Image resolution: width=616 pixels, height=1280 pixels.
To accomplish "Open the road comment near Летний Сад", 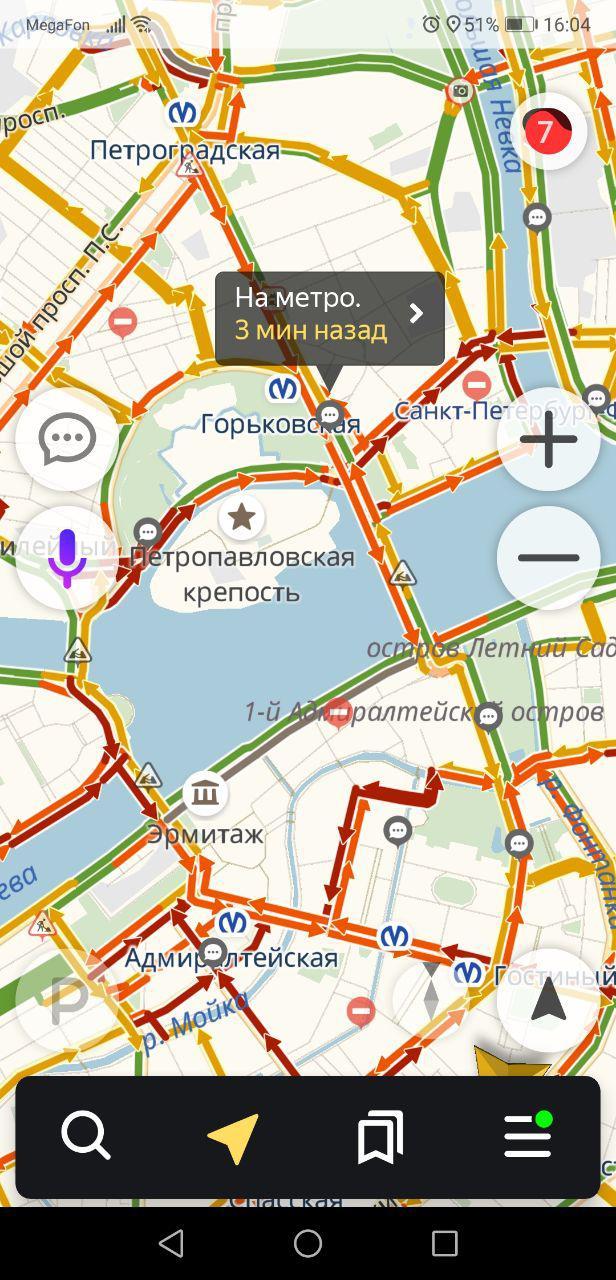I will [489, 716].
